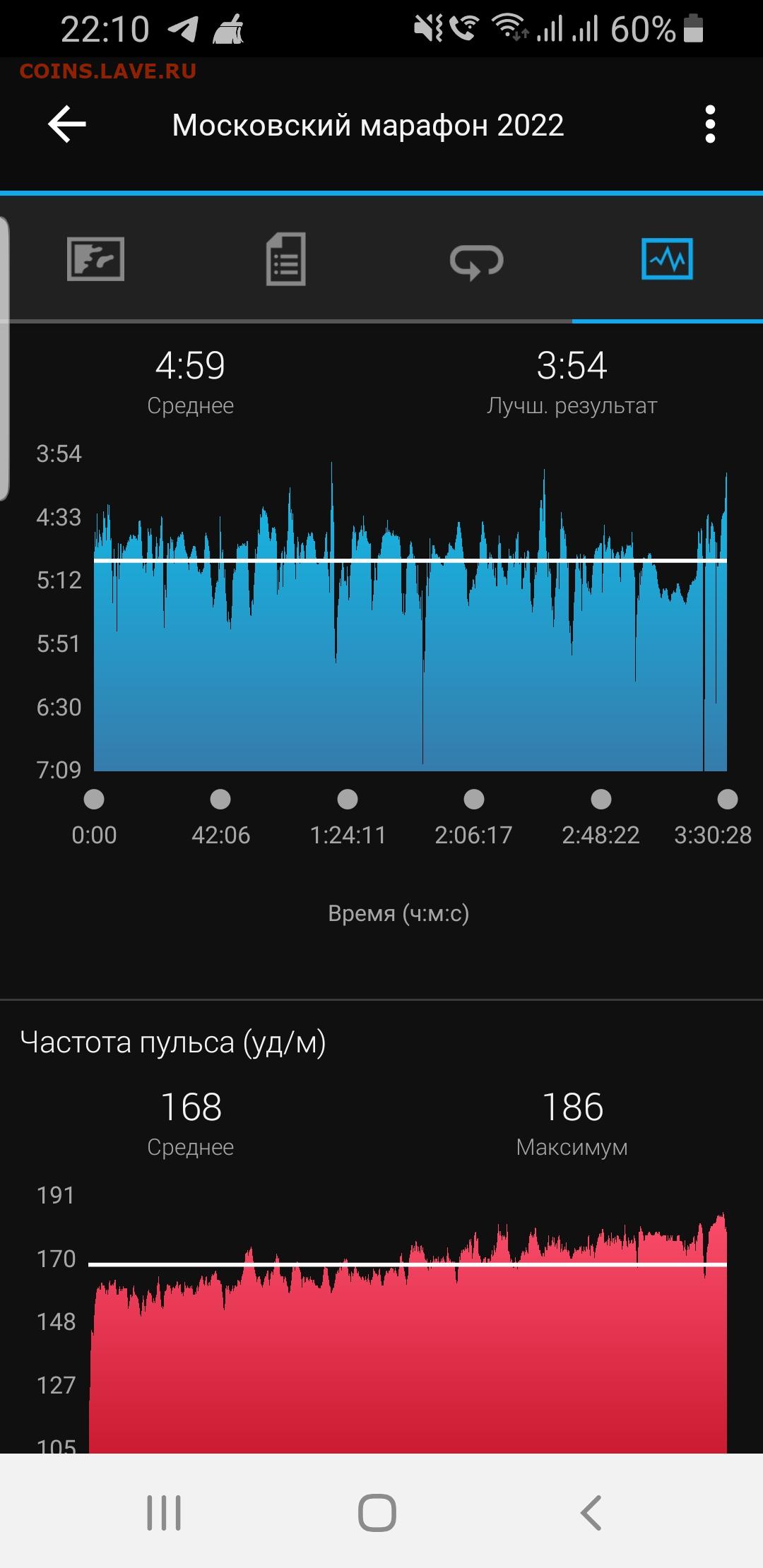The width and height of the screenshot is (763, 1568).
Task: Open recent apps from navigation bar
Action: [164, 1513]
